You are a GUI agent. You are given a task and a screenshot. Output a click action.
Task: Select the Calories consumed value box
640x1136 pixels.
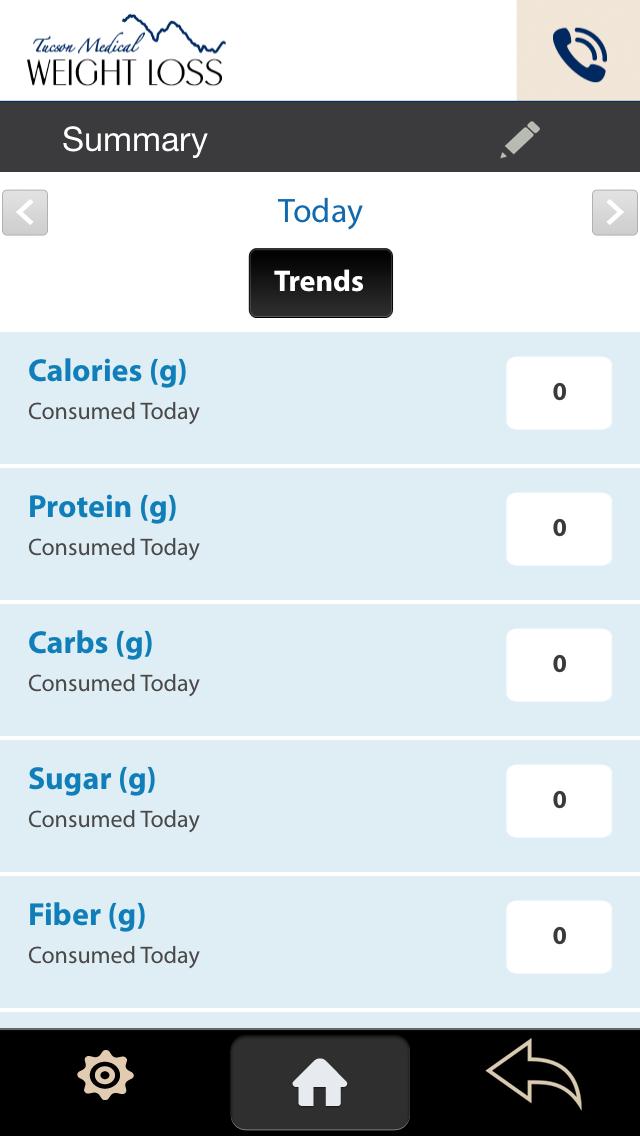pyautogui.click(x=559, y=393)
